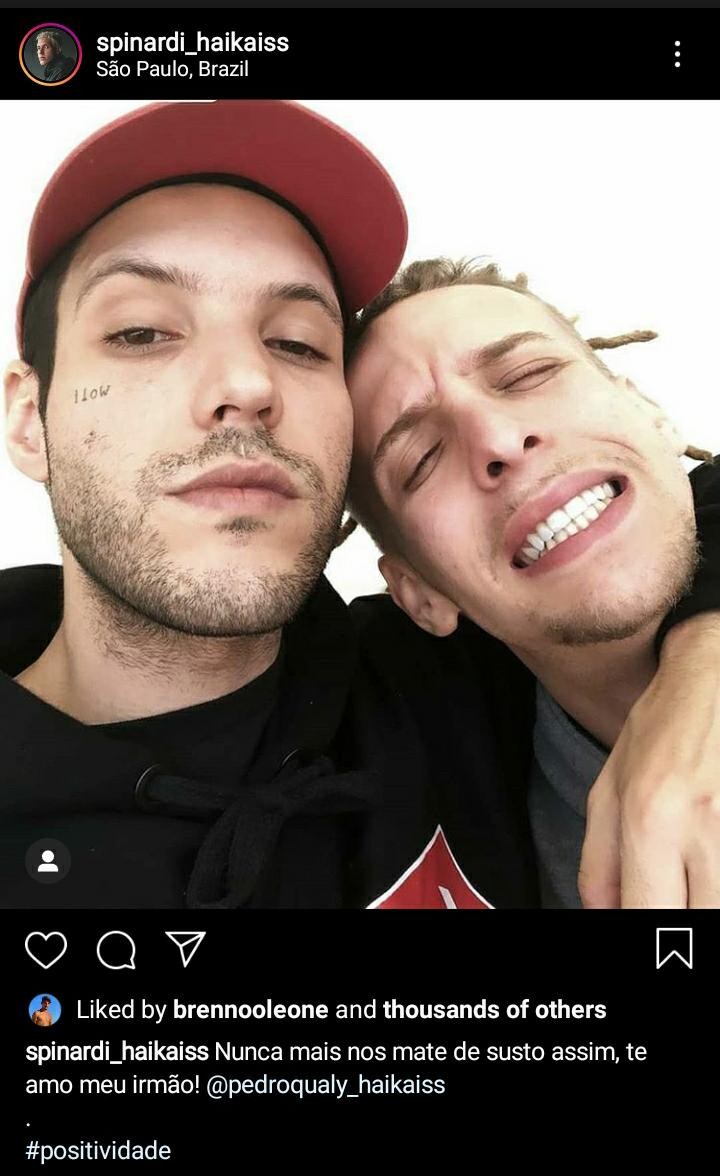Open @pedroqualy_haikaiss mention in caption

(x=326, y=1084)
